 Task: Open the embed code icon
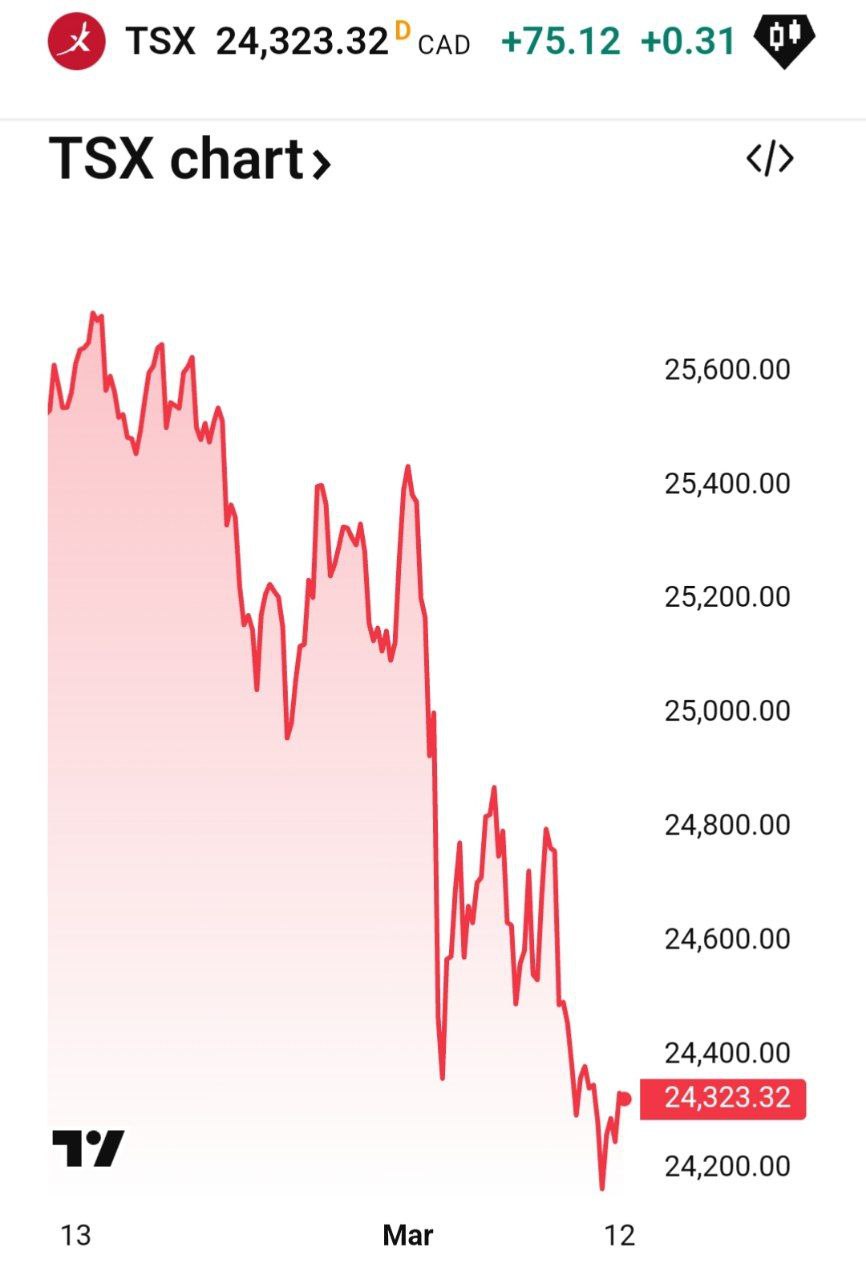click(769, 159)
